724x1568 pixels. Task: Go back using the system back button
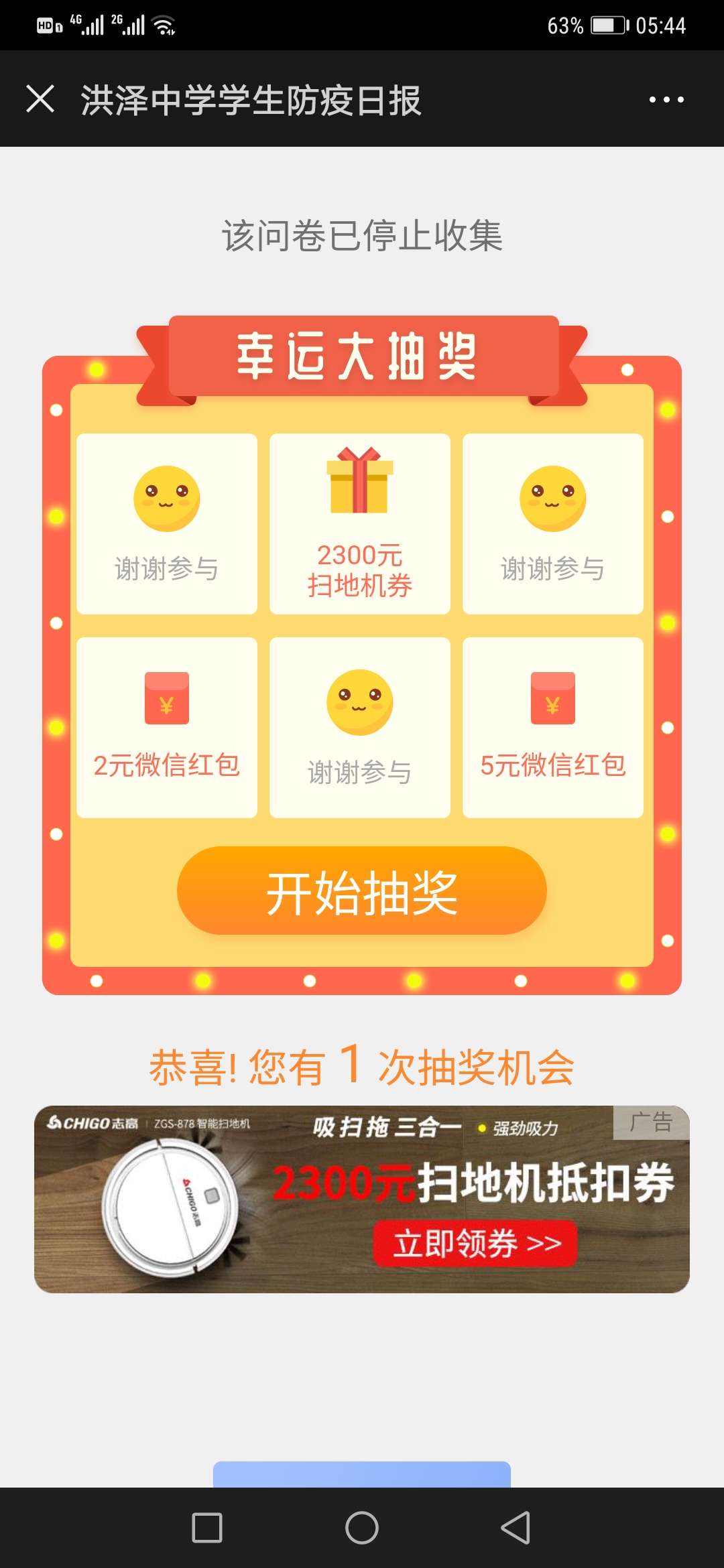[x=516, y=1528]
